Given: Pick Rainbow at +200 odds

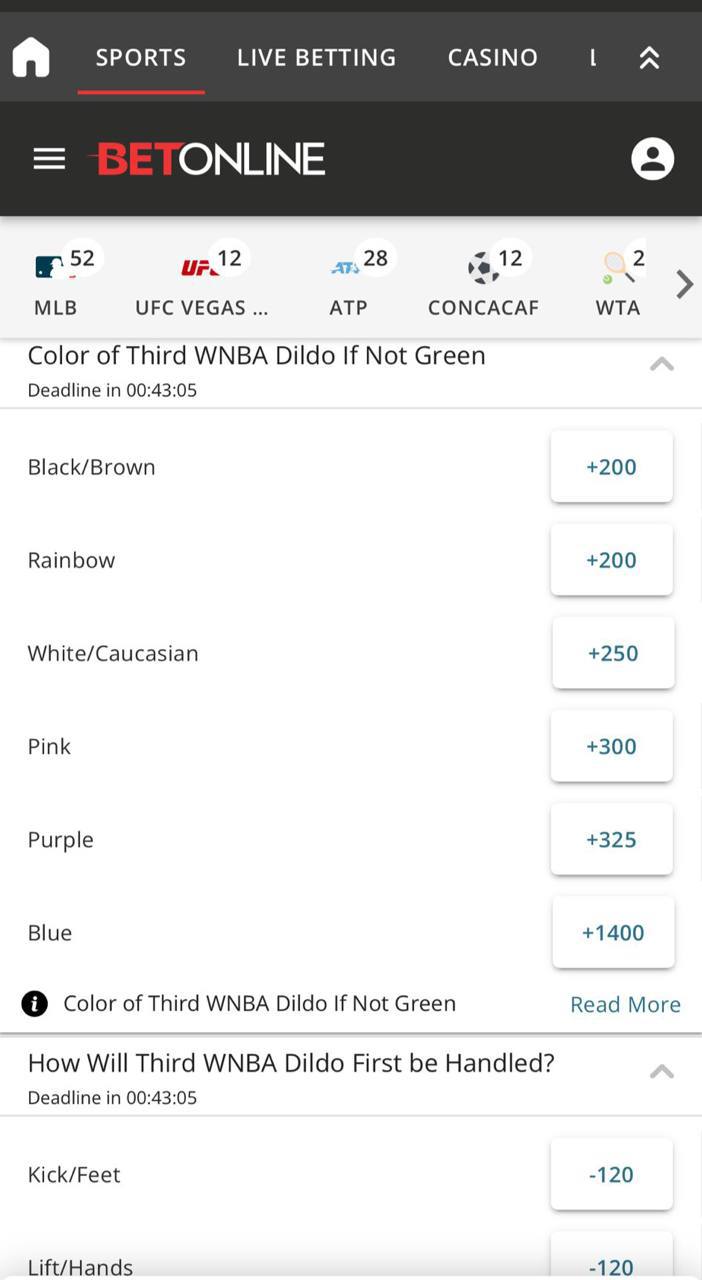Looking at the screenshot, I should pos(611,560).
